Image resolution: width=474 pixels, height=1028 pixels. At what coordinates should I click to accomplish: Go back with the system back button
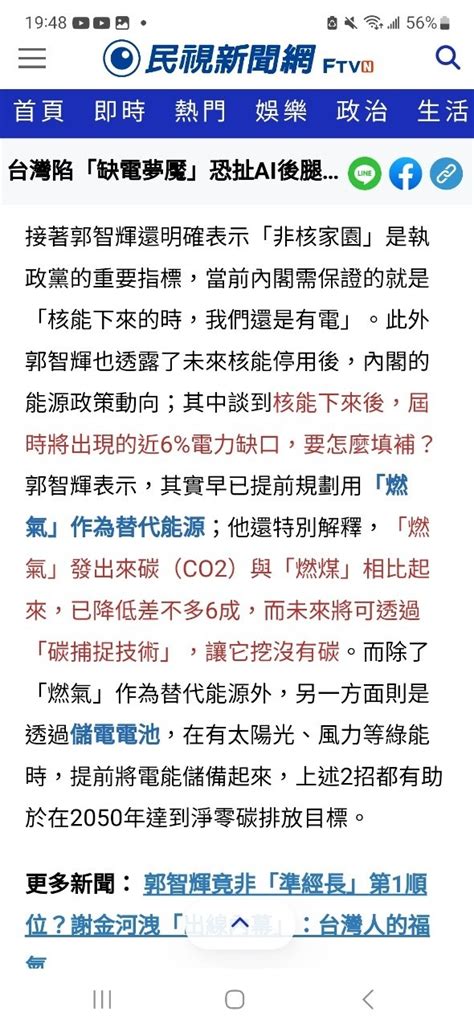click(368, 999)
